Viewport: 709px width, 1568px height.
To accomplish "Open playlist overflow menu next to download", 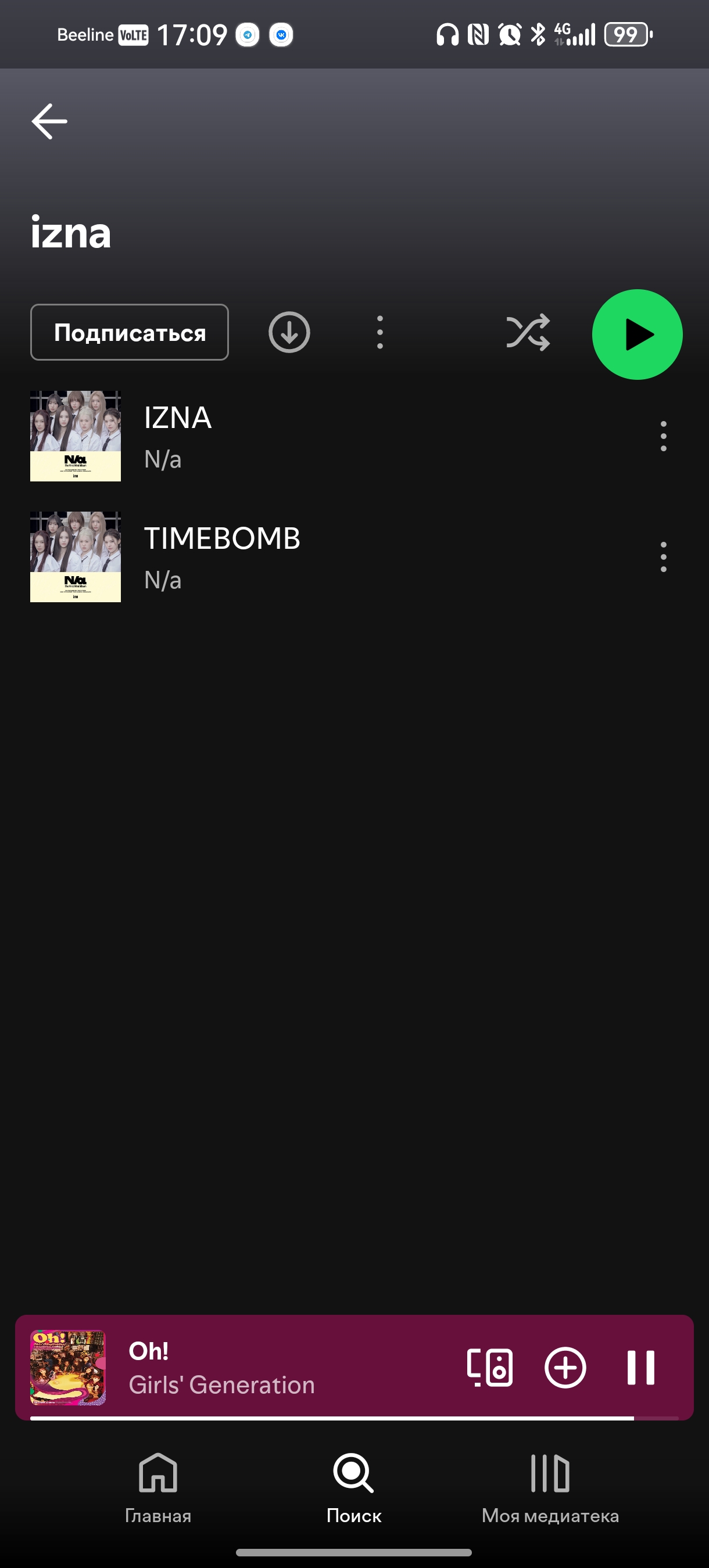I will click(380, 332).
